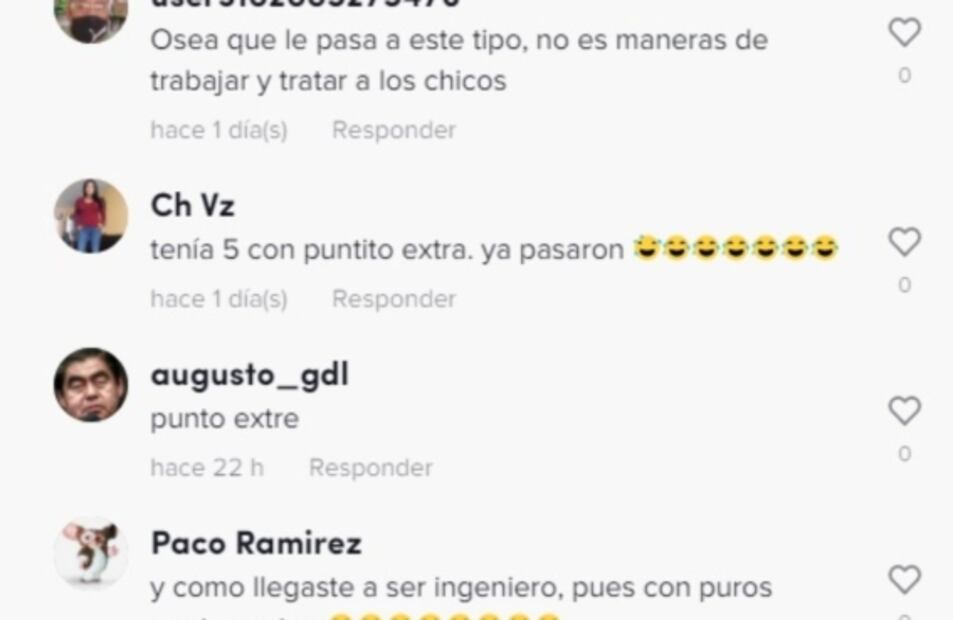Like Paco Ramirez's comment
Screen dimensions: 953x620
(904, 580)
